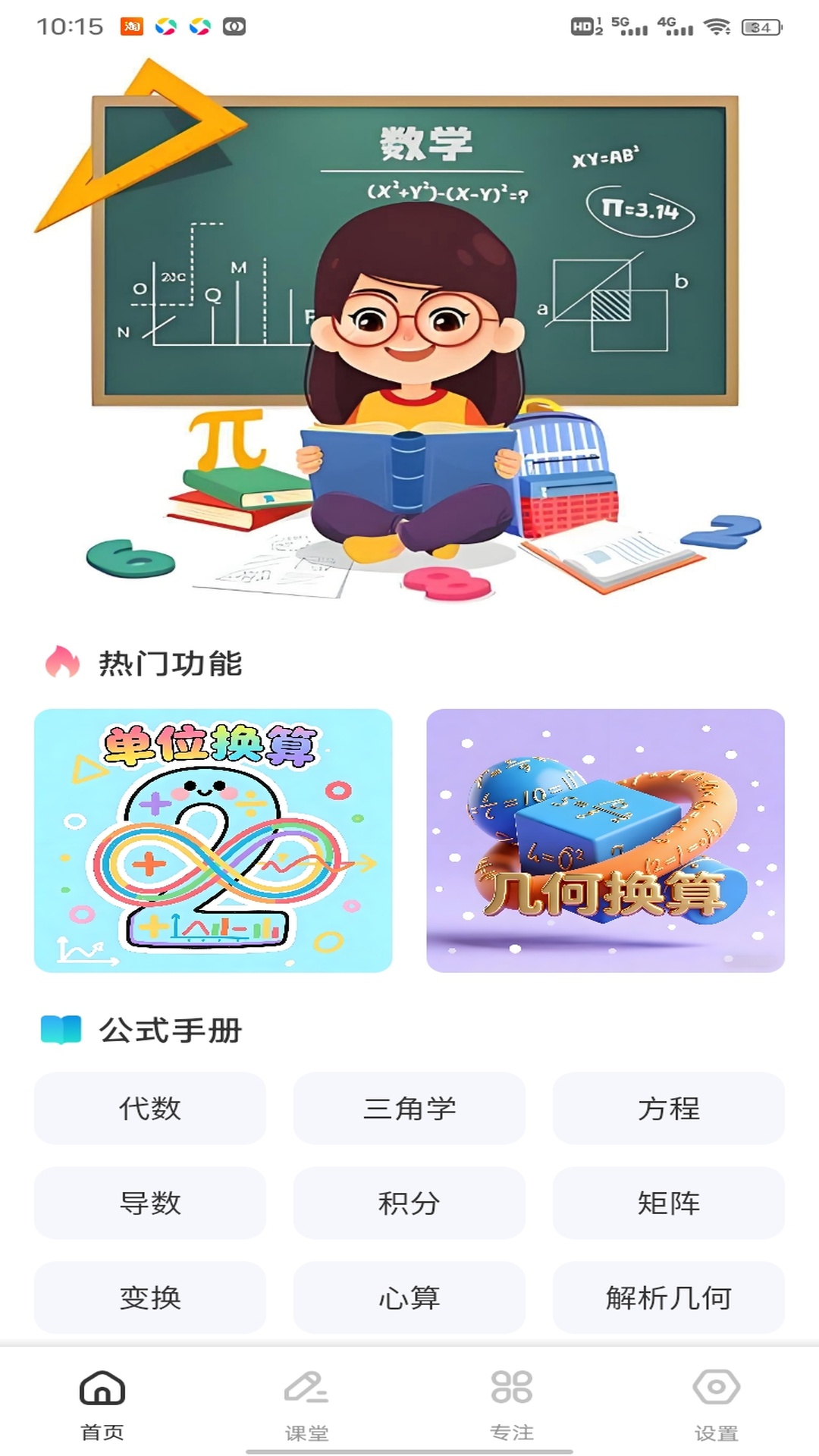Select the 三角学 trigonometry button

click(x=409, y=1109)
